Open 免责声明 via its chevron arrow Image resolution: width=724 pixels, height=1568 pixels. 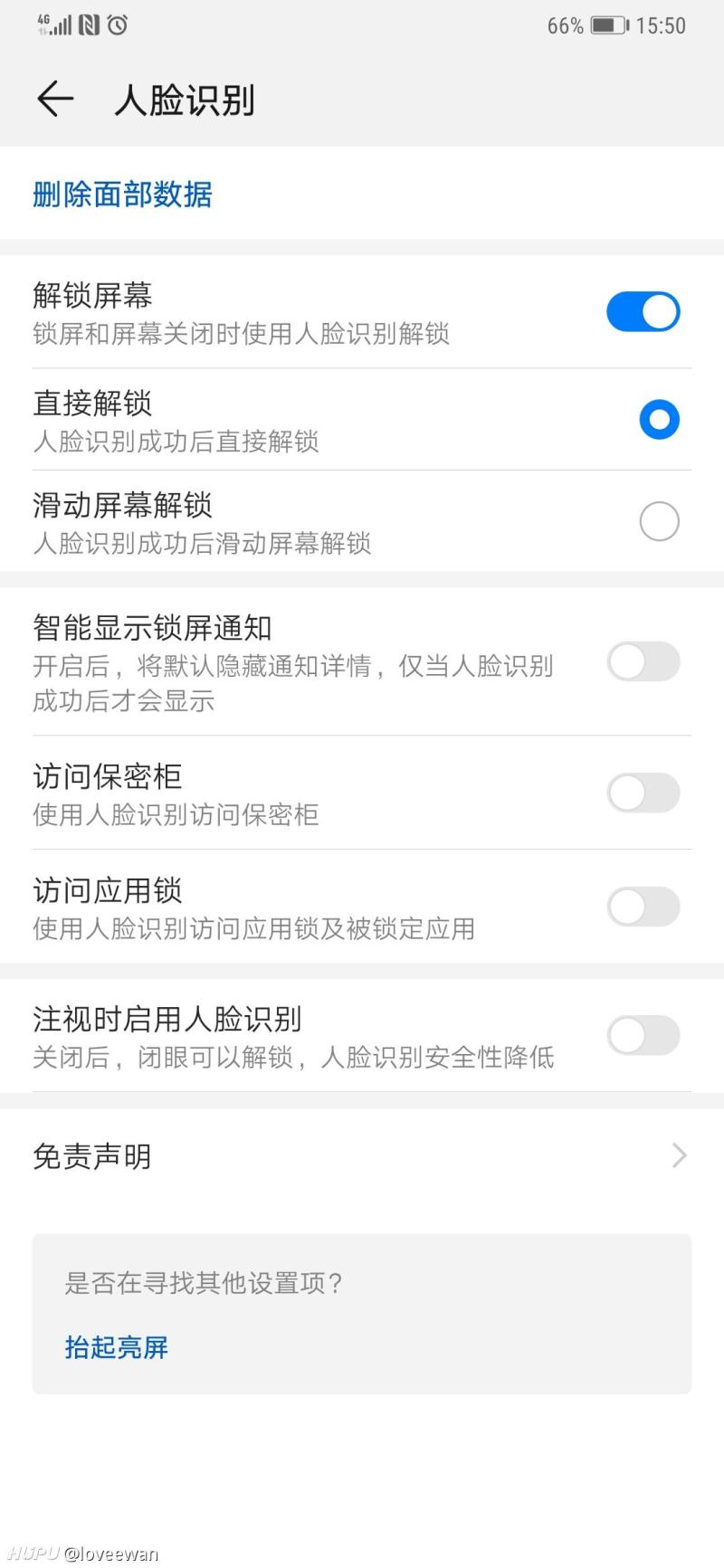pos(679,1155)
